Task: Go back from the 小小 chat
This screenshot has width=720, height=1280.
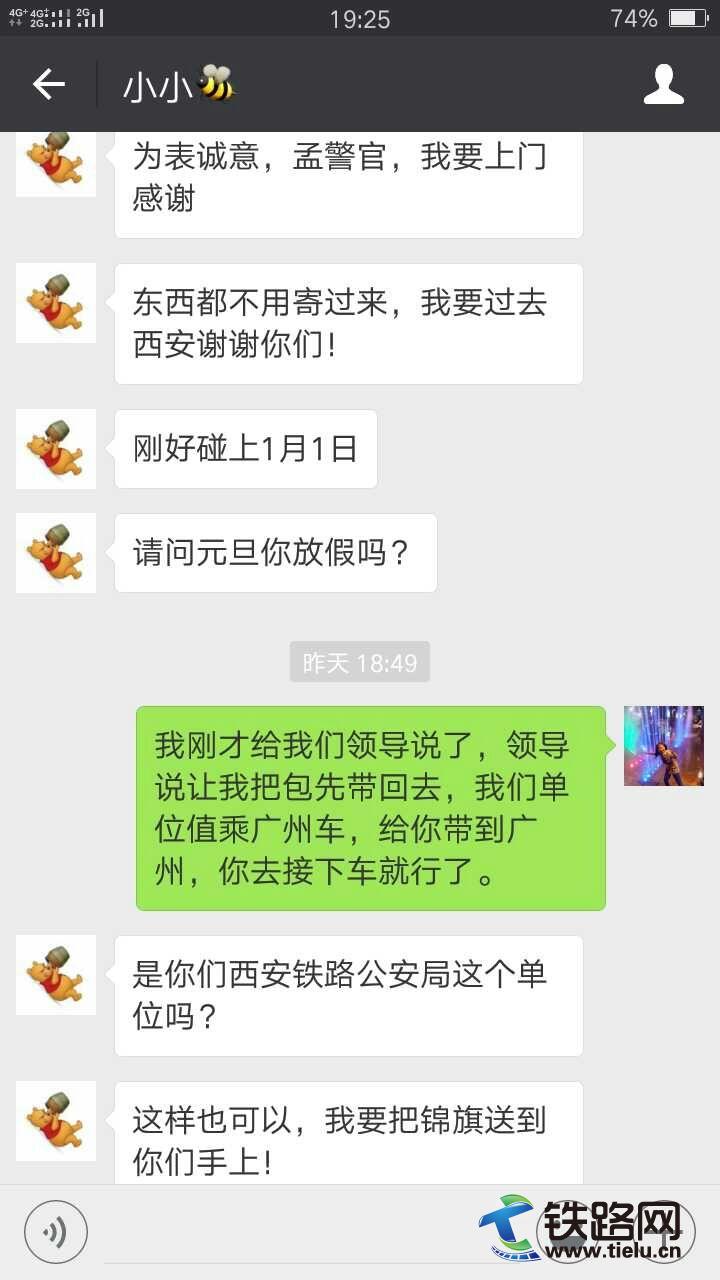Action: 48,85
